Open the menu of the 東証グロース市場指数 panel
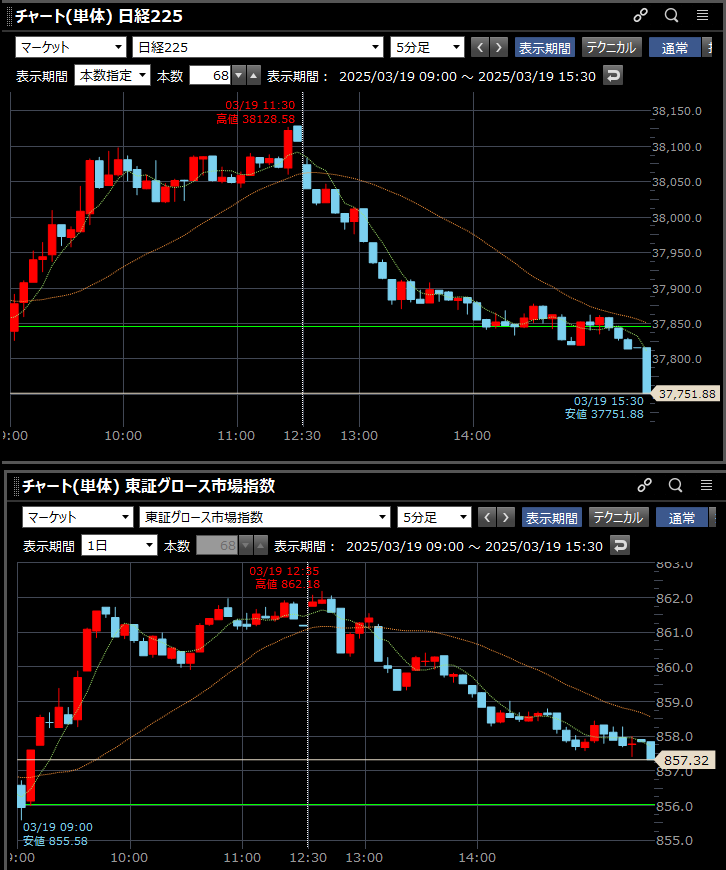Screen dimensions: 726x870 707,485
